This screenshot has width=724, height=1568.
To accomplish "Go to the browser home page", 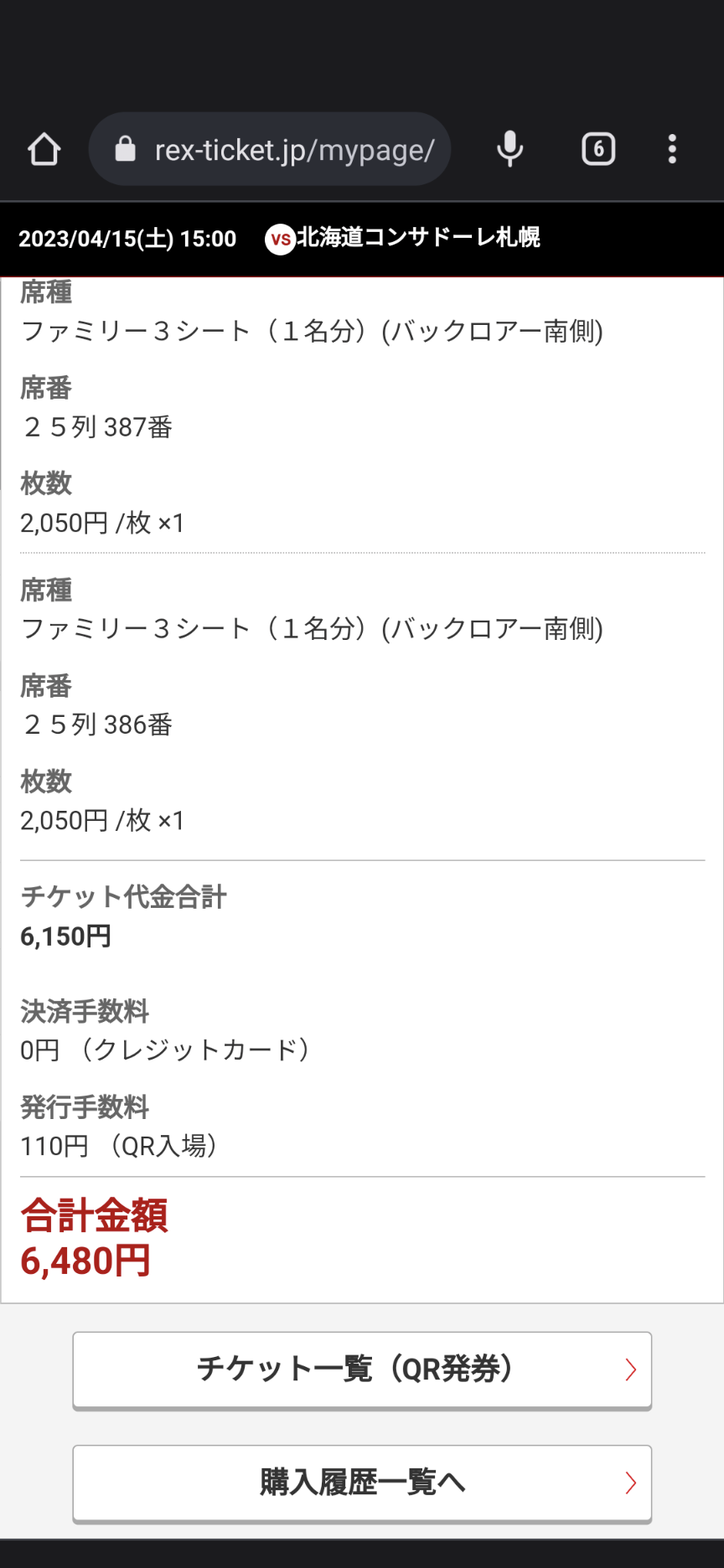I will pos(44,150).
